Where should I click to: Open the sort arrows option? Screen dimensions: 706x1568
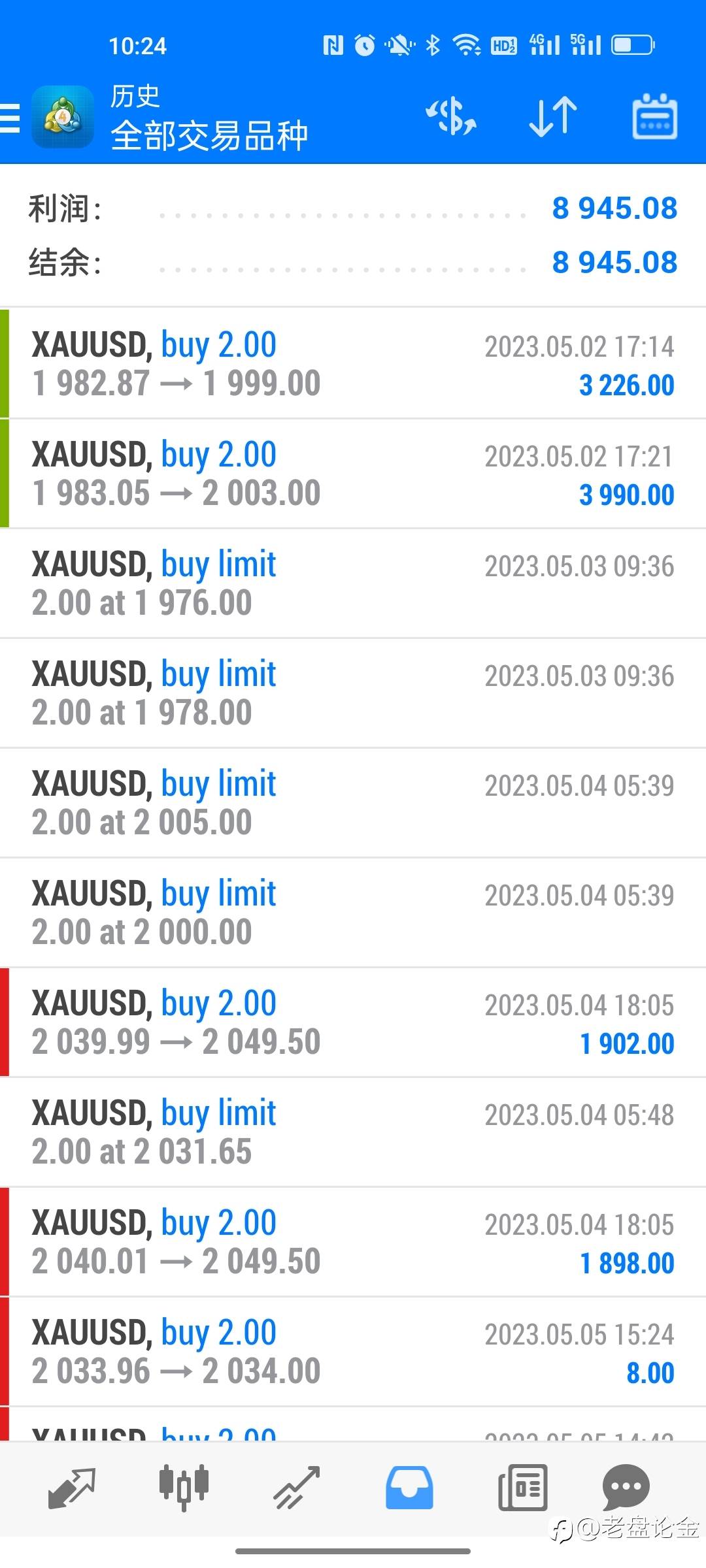click(553, 116)
